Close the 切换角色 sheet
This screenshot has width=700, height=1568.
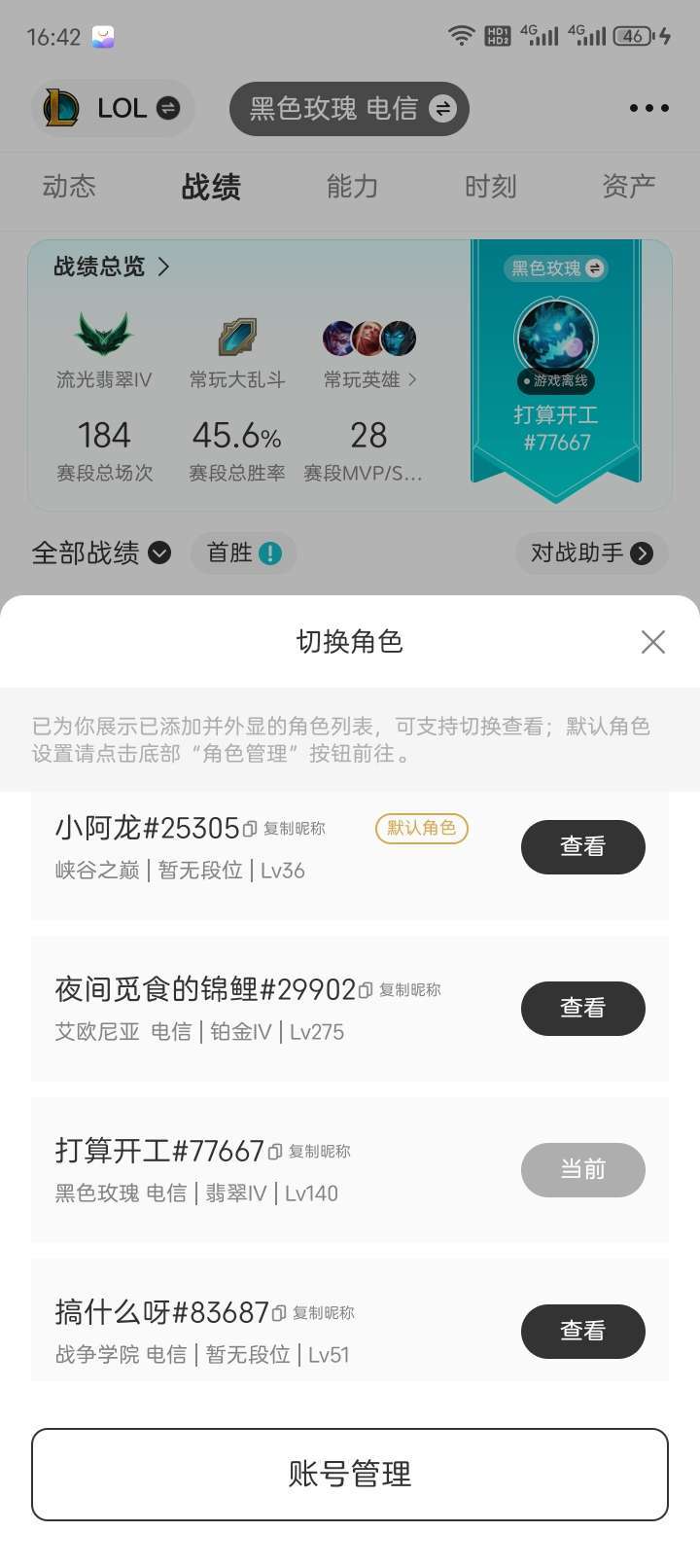pyautogui.click(x=653, y=642)
